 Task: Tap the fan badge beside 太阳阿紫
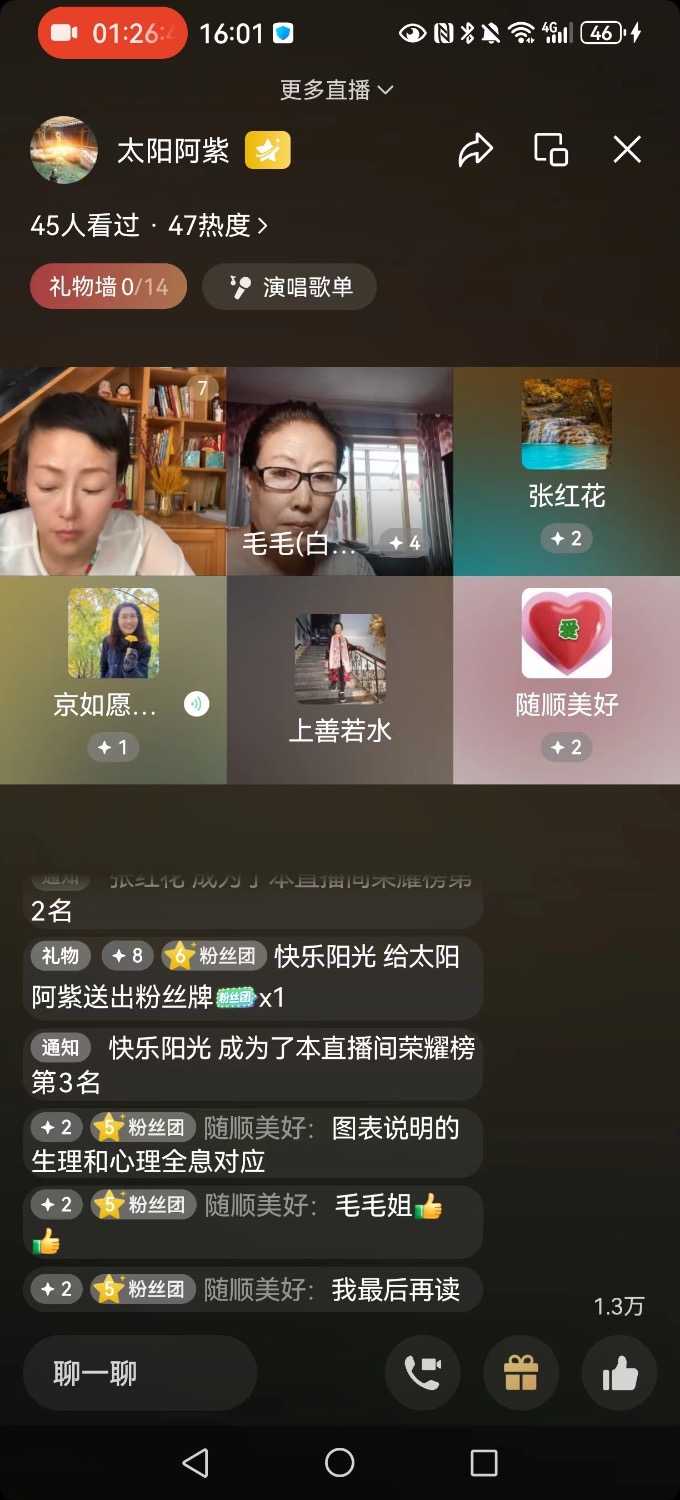tap(268, 150)
